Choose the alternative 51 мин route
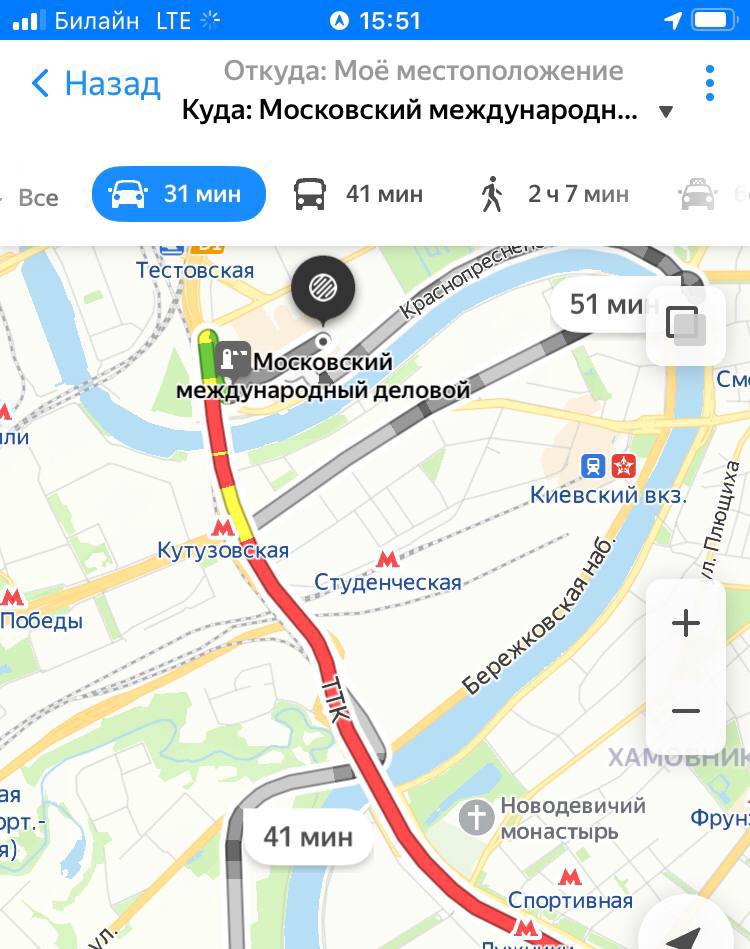Image resolution: width=750 pixels, height=949 pixels. tap(602, 303)
